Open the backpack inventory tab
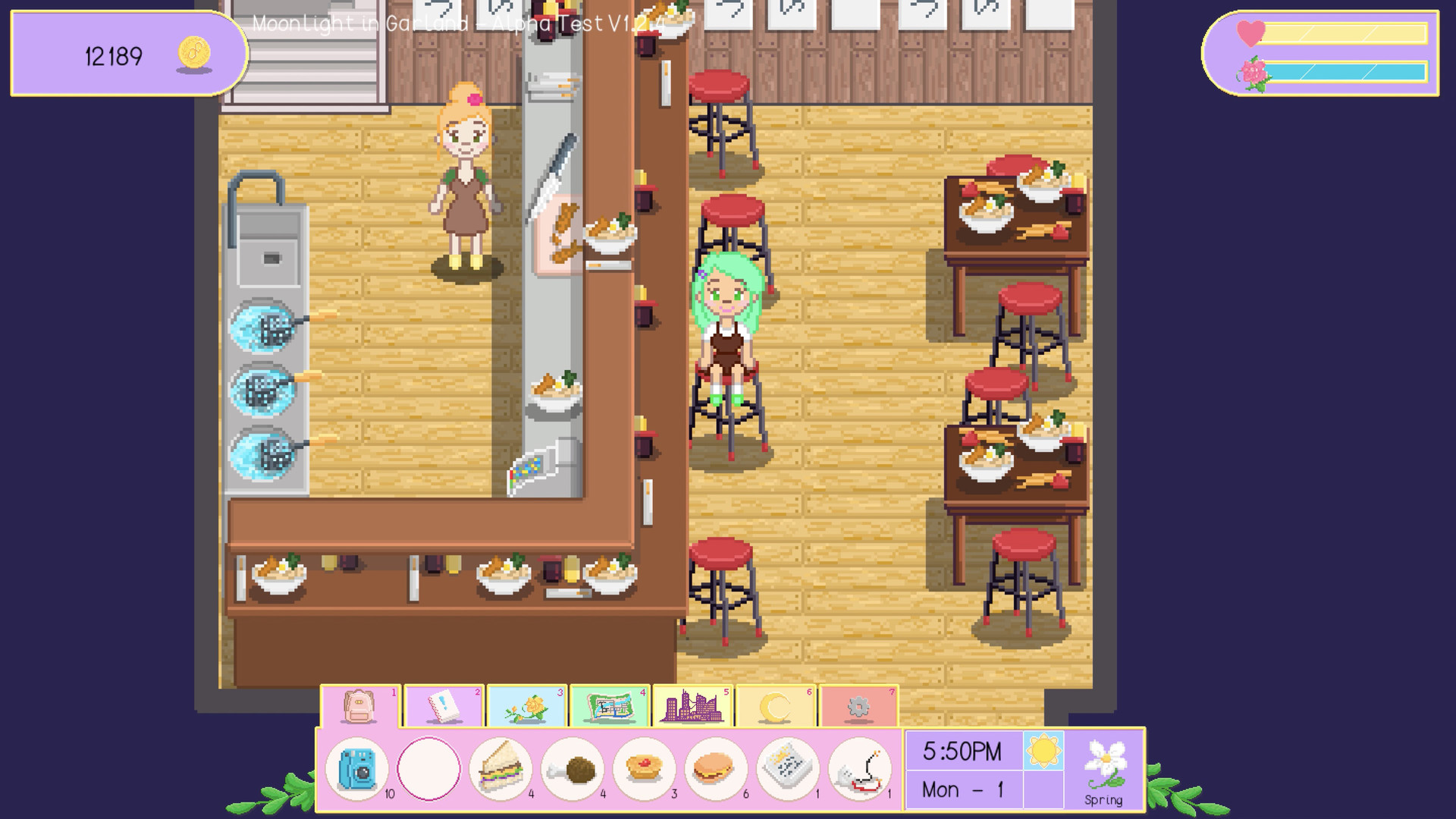 pyautogui.click(x=360, y=707)
